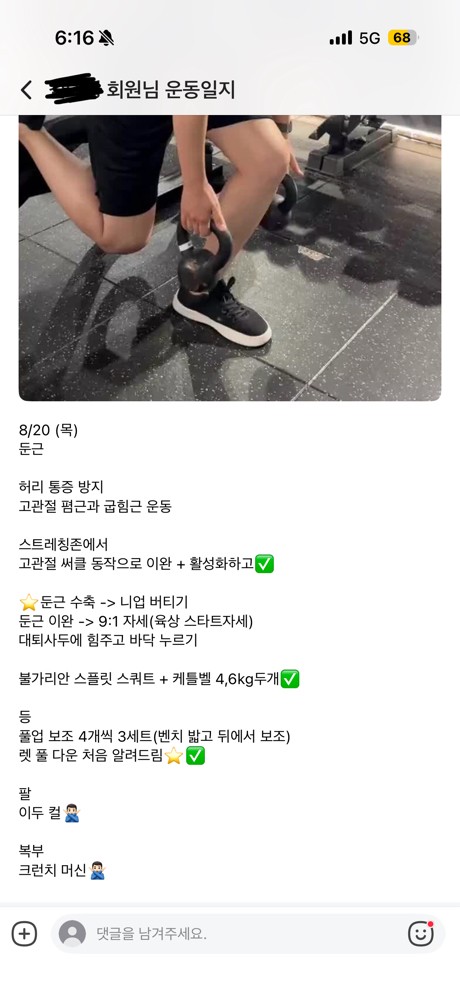The width and height of the screenshot is (460, 1000).
Task: Open the emoji sticker picker
Action: click(421, 934)
